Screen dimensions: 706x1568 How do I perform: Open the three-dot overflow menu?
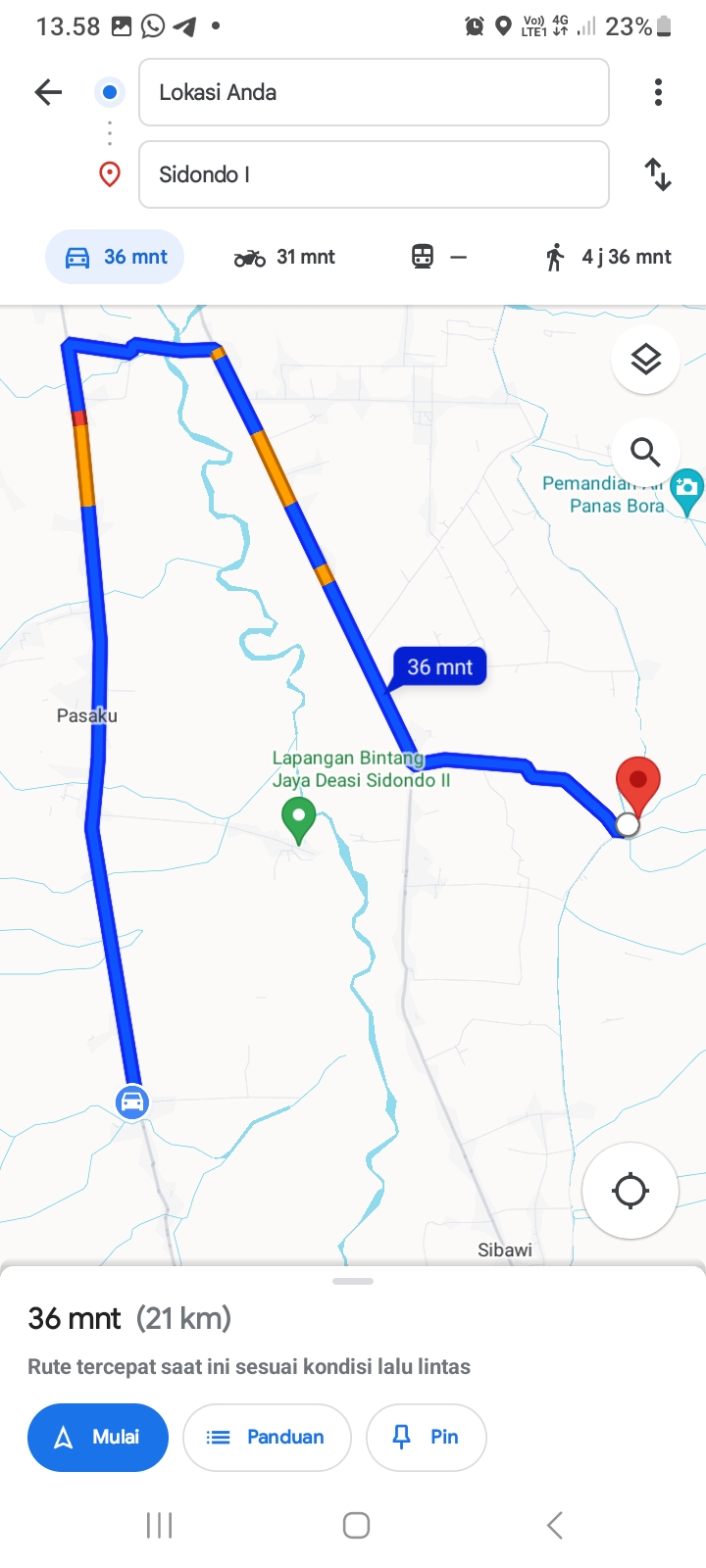[x=658, y=92]
